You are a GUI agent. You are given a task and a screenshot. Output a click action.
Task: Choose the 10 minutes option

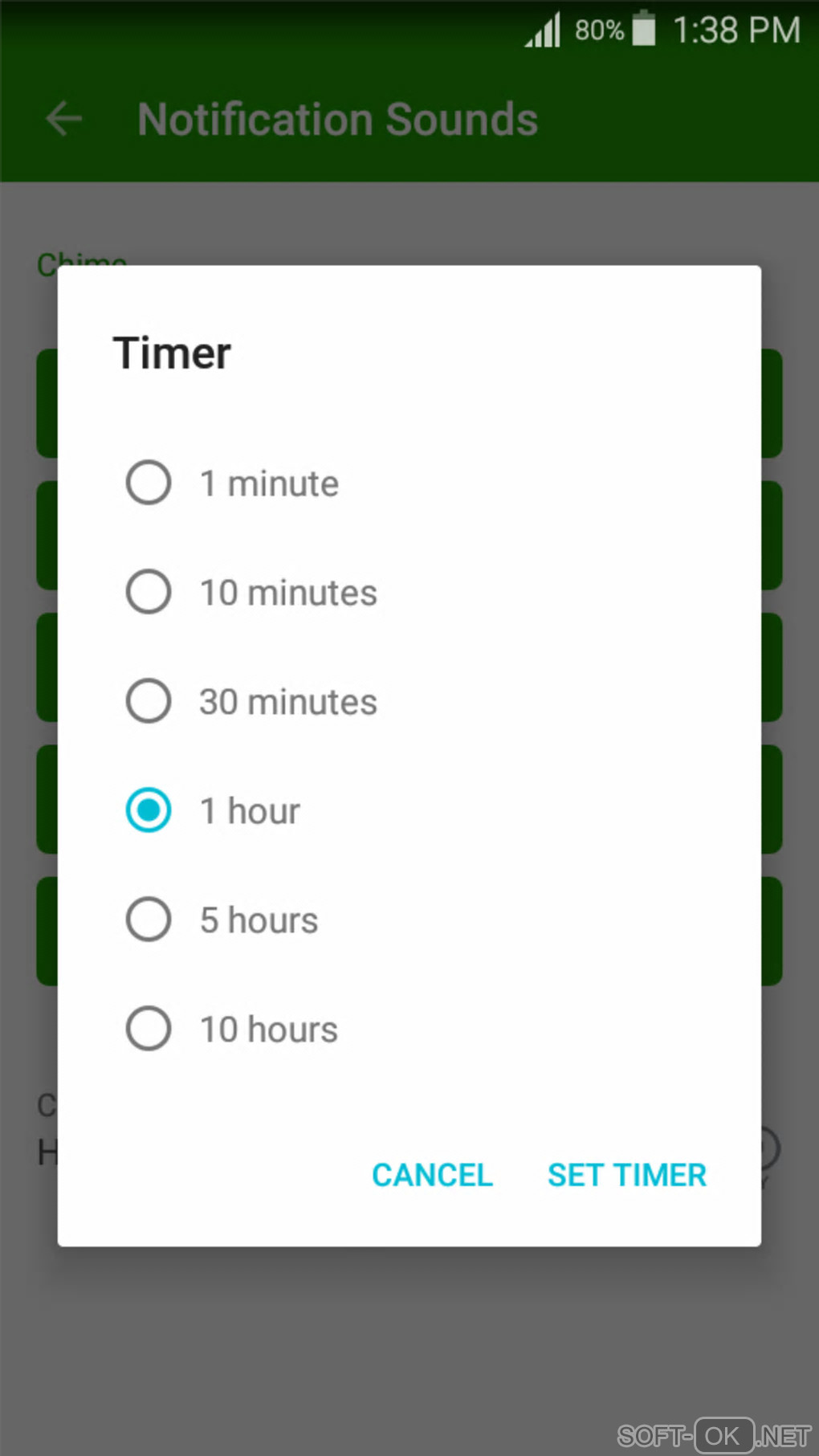tap(149, 592)
